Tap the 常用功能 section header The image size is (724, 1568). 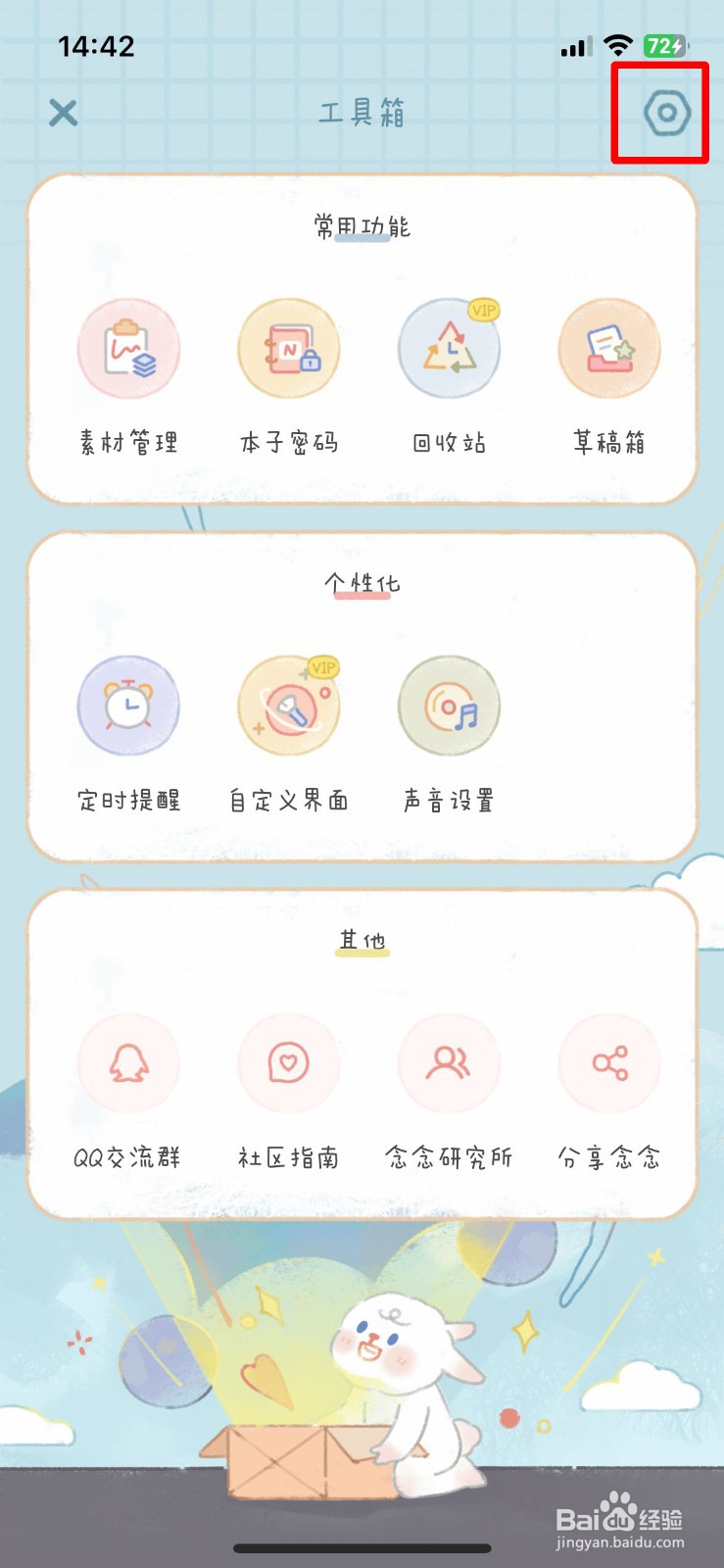[362, 225]
